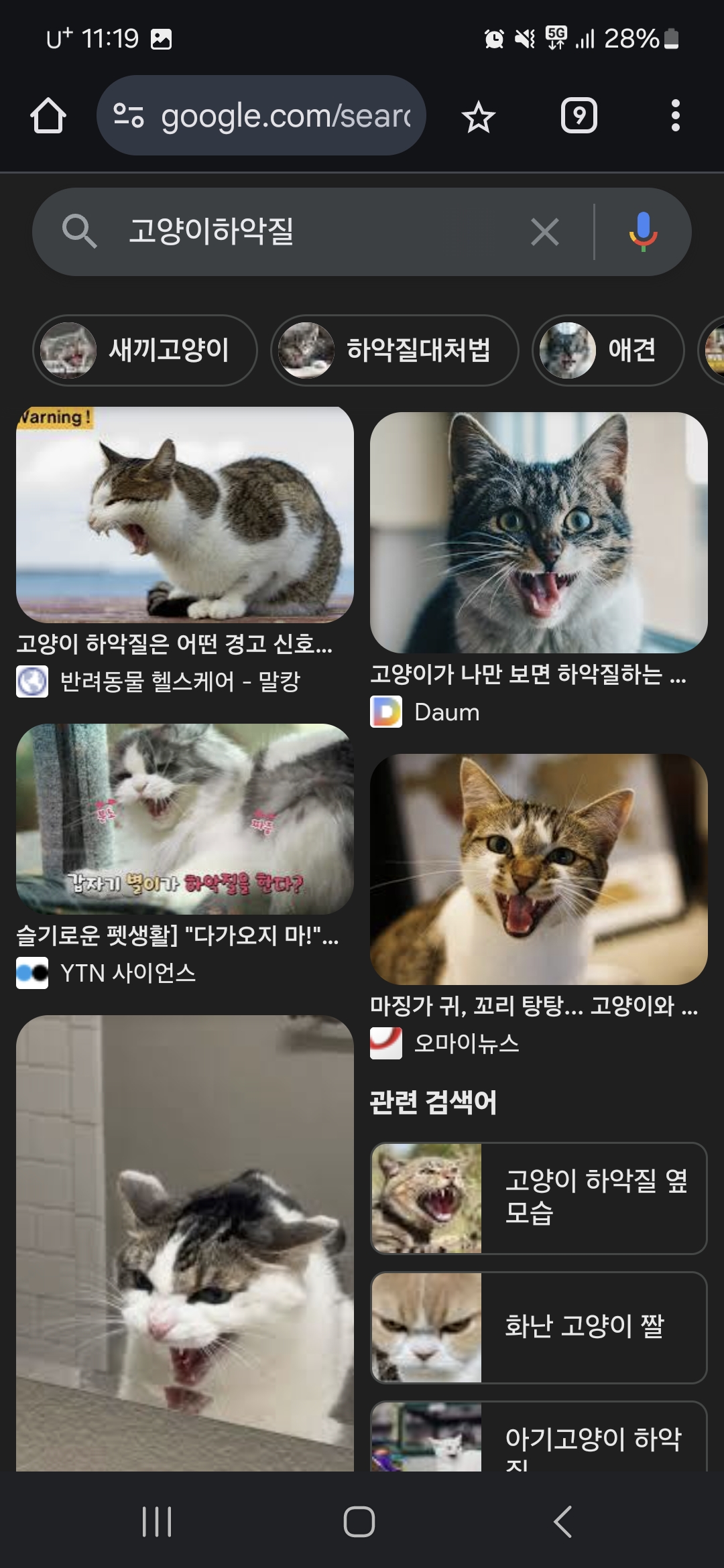724x1568 pixels.
Task: Search related term 고양이 하악질 옆 모습
Action: coord(539,1198)
